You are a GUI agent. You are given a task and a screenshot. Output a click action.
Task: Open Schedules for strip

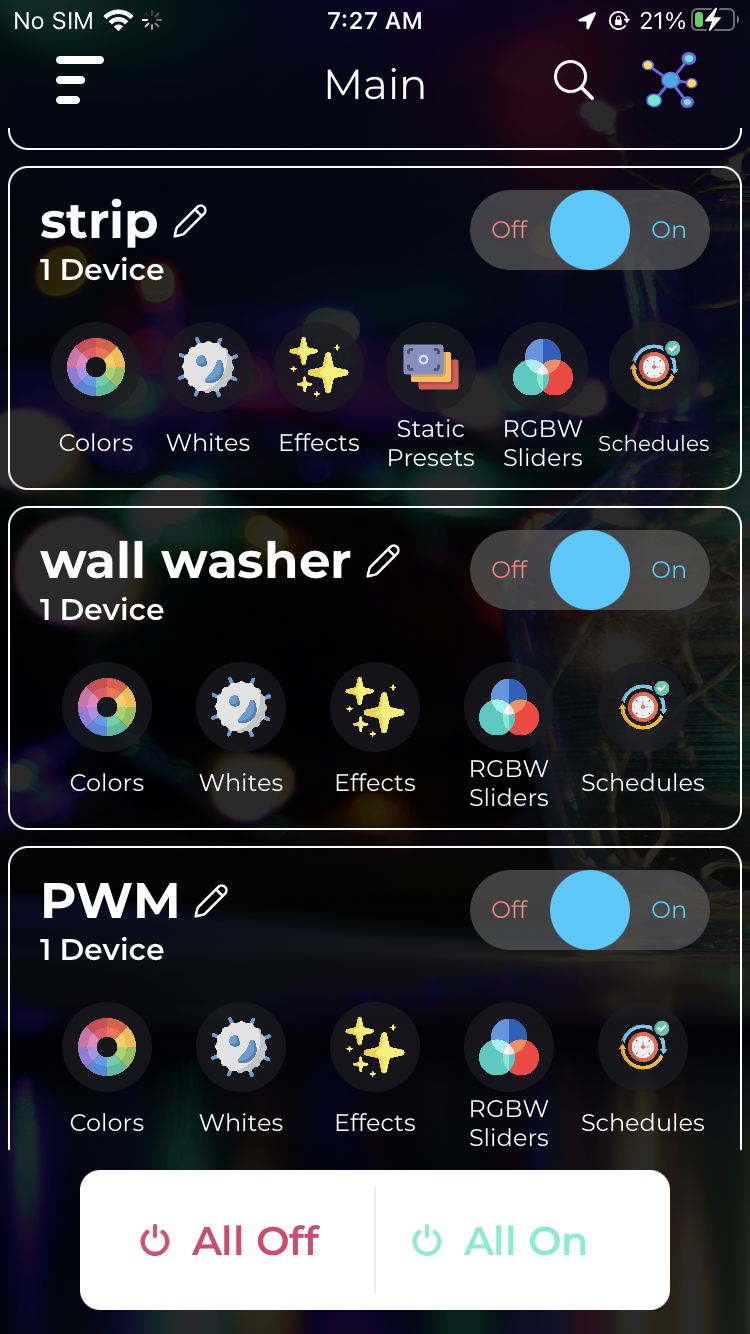[x=653, y=367]
